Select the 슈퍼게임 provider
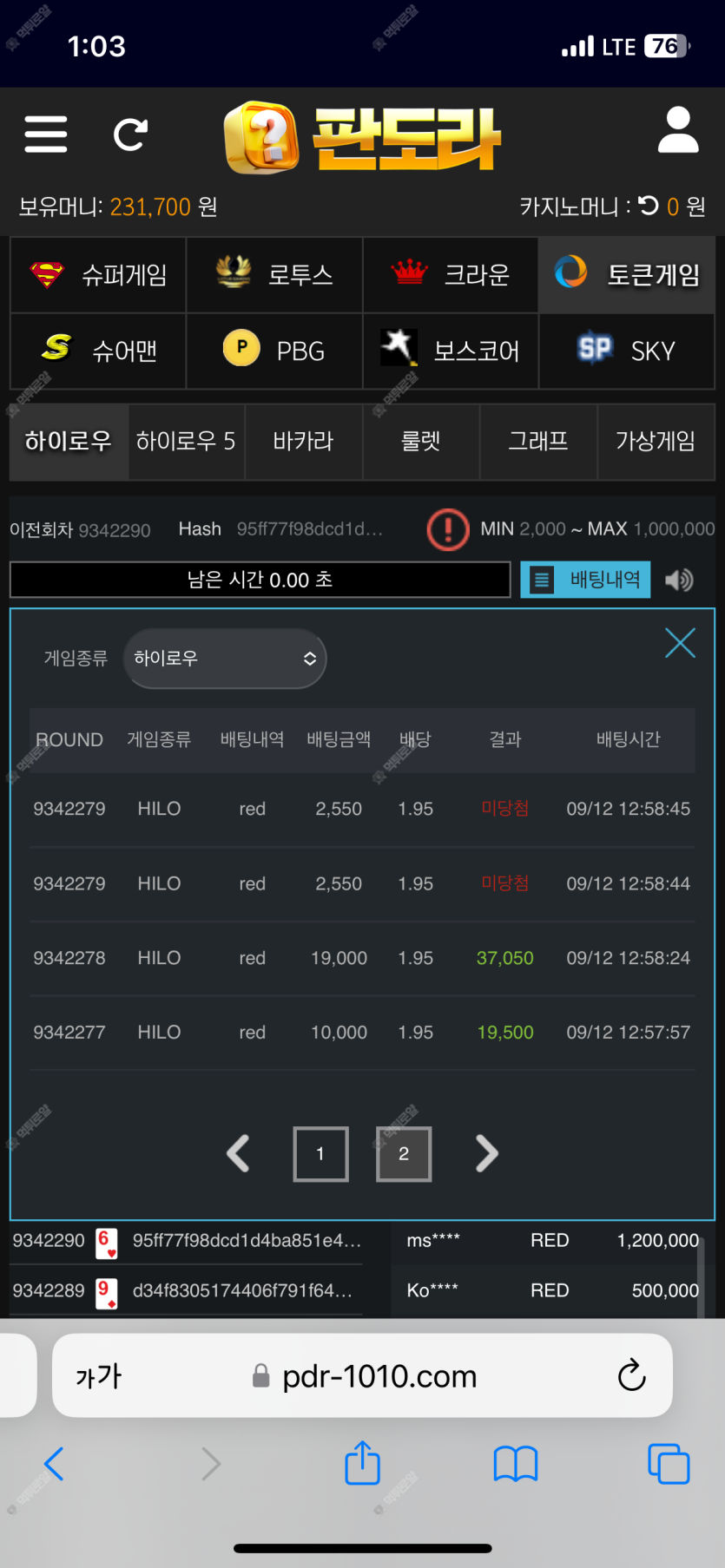 tap(98, 275)
